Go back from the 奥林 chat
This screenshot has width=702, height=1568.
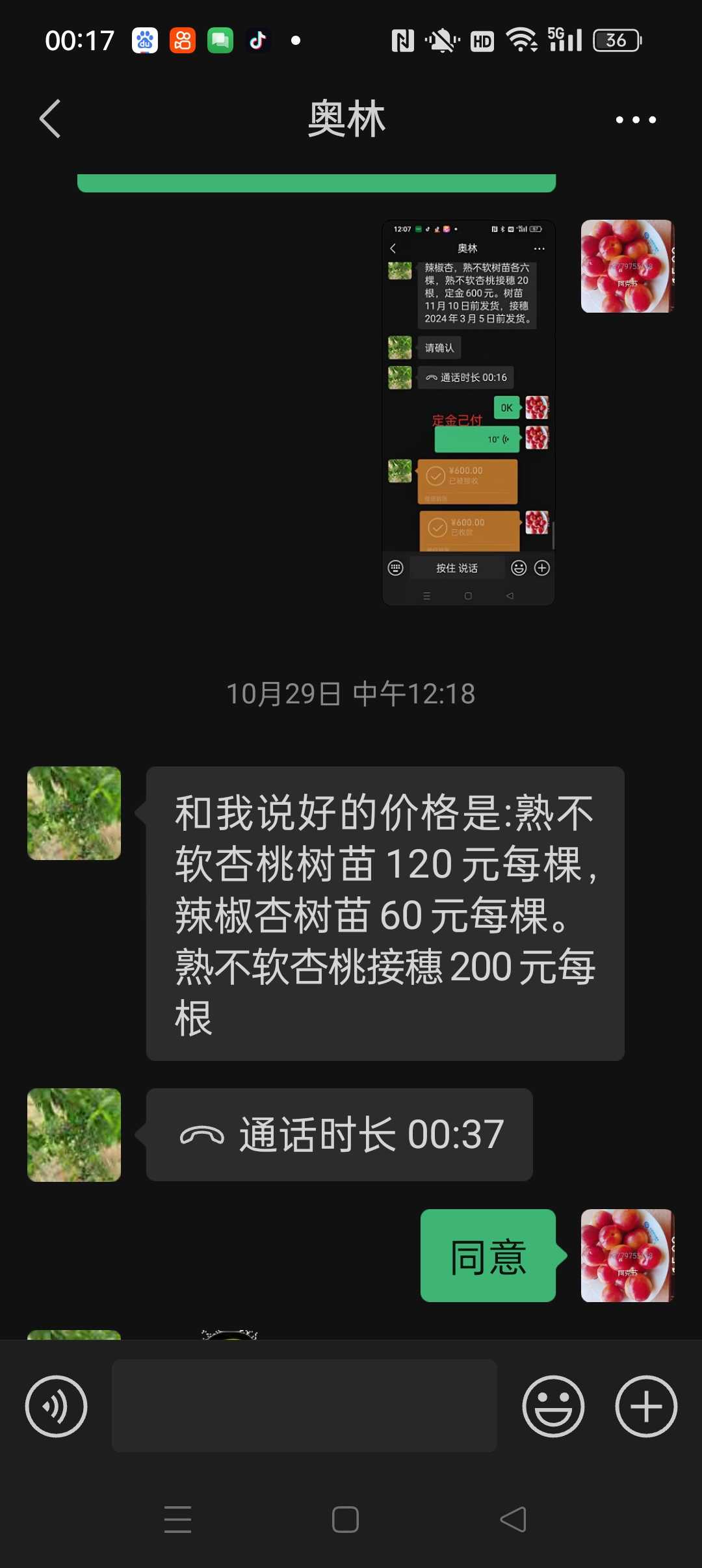click(51, 119)
